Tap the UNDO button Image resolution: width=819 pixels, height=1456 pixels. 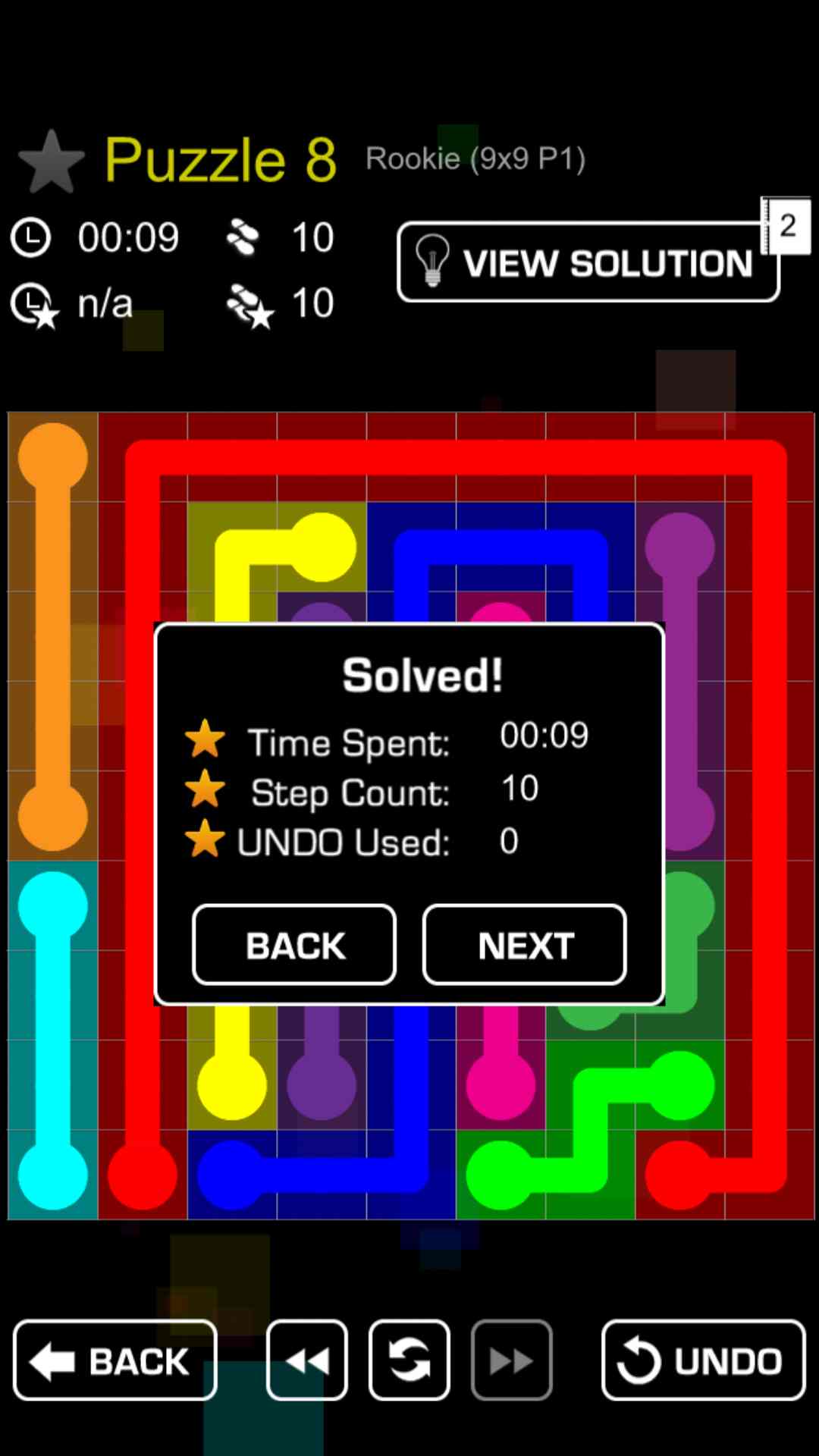703,1360
